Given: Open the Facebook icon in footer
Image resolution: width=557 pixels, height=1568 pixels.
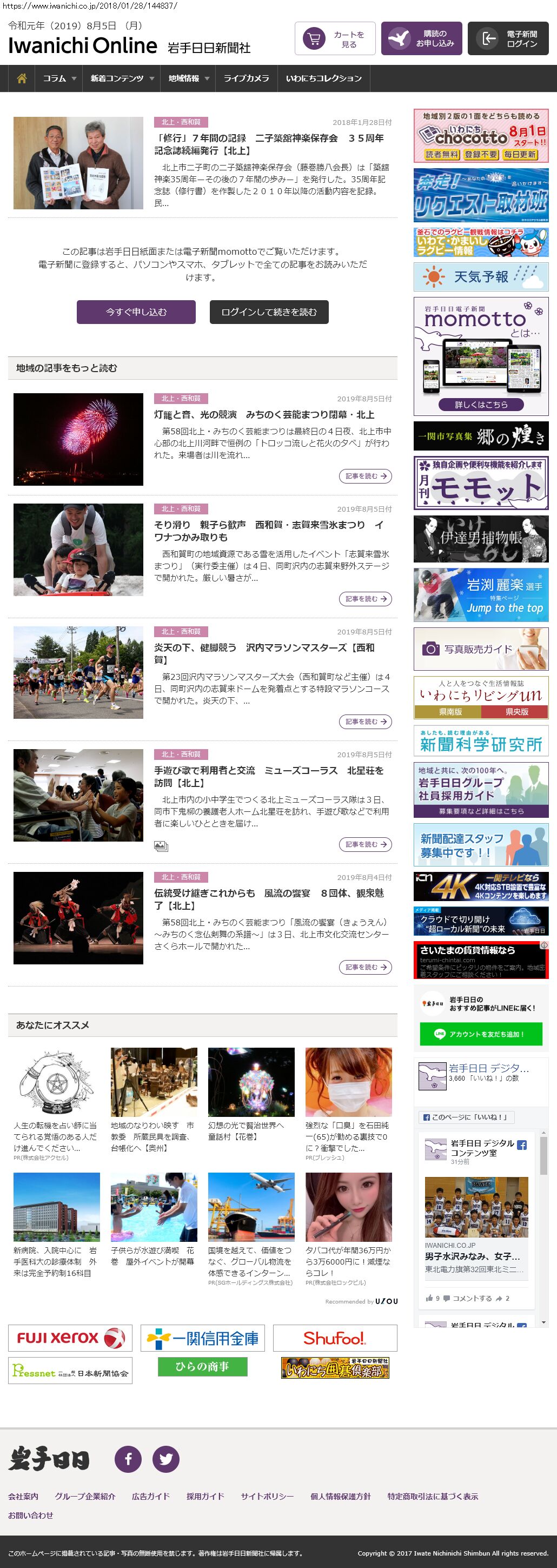Looking at the screenshot, I should (128, 1458).
